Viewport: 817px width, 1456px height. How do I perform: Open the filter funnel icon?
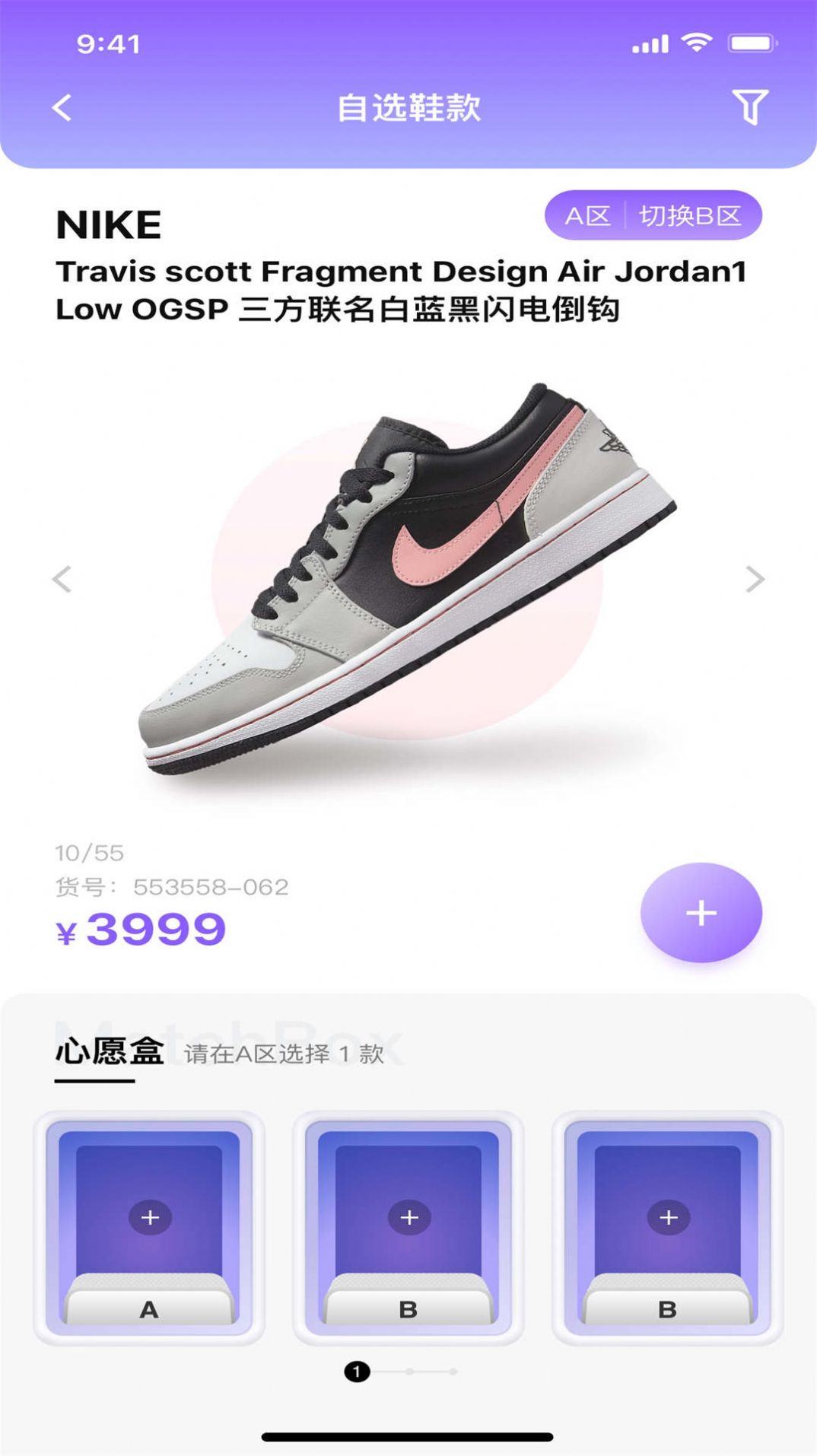point(749,107)
